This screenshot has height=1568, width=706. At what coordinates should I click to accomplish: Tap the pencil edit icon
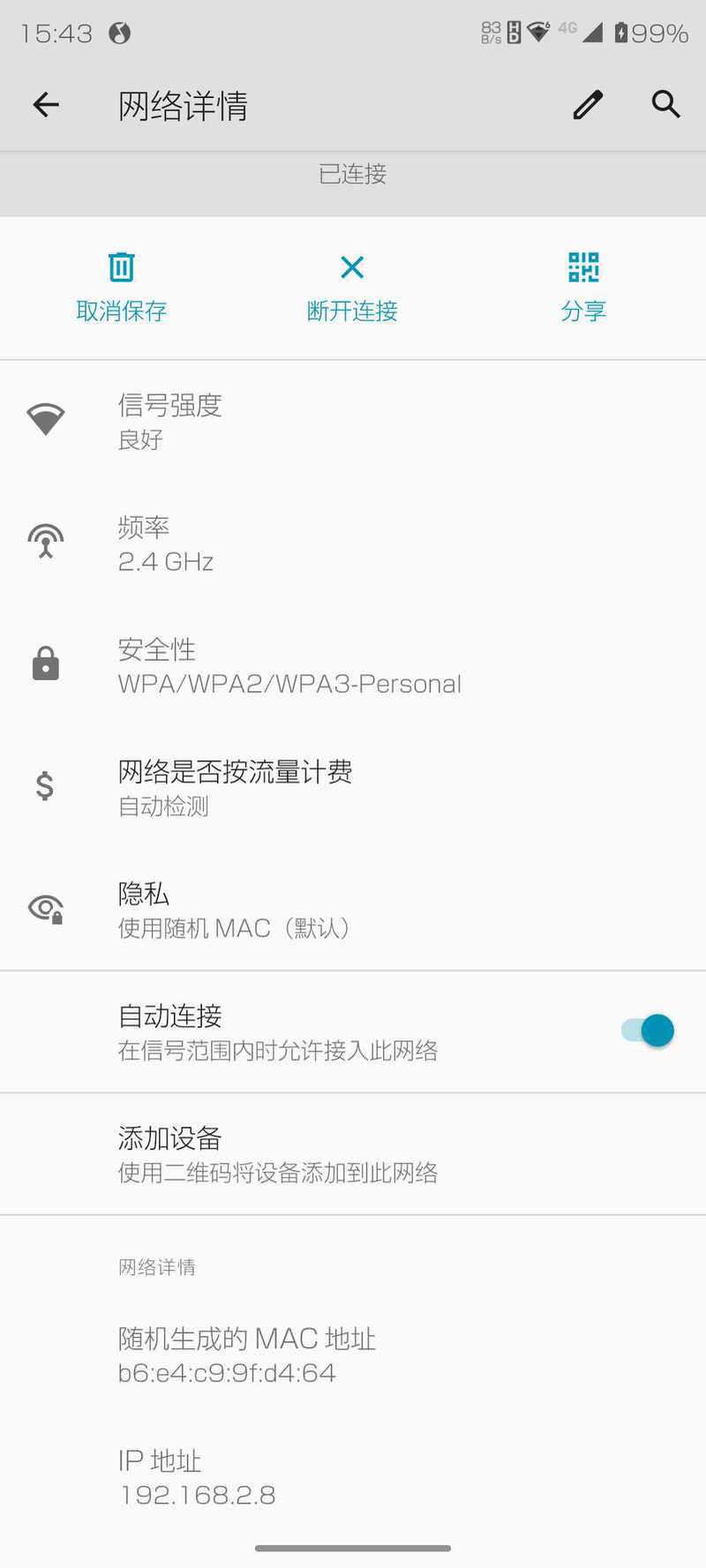click(x=588, y=105)
